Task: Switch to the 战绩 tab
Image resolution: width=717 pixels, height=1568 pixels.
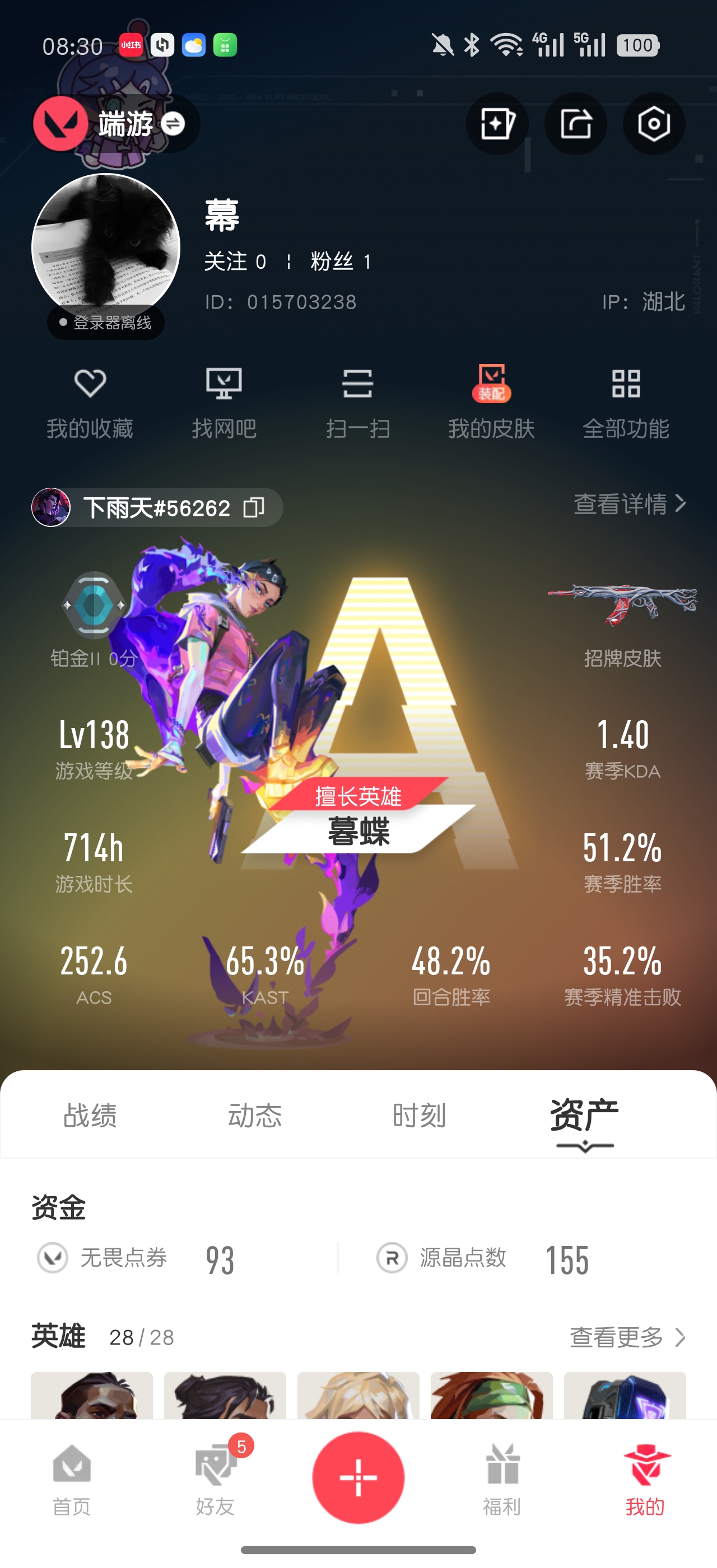Action: pyautogui.click(x=90, y=1116)
